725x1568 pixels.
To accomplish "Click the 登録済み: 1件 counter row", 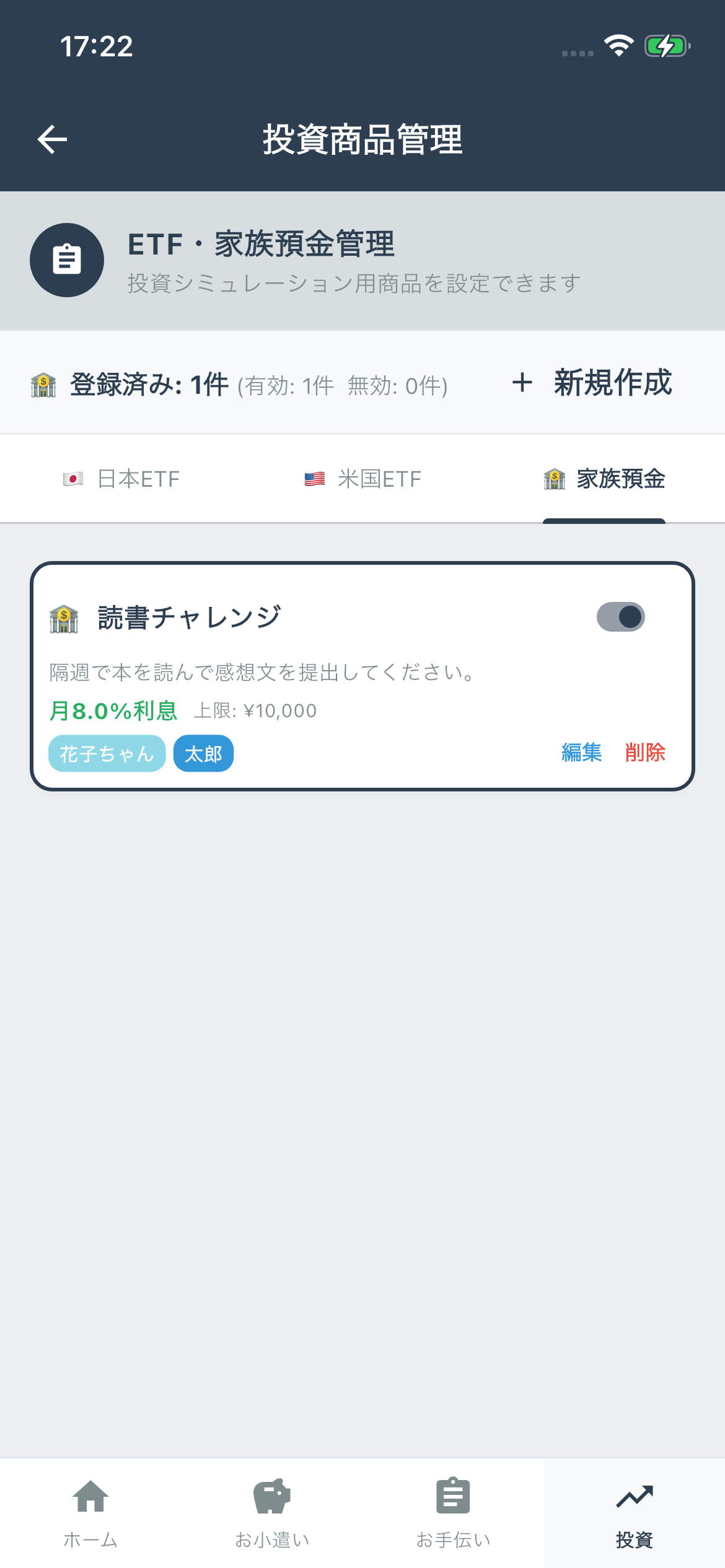I will pos(147,383).
